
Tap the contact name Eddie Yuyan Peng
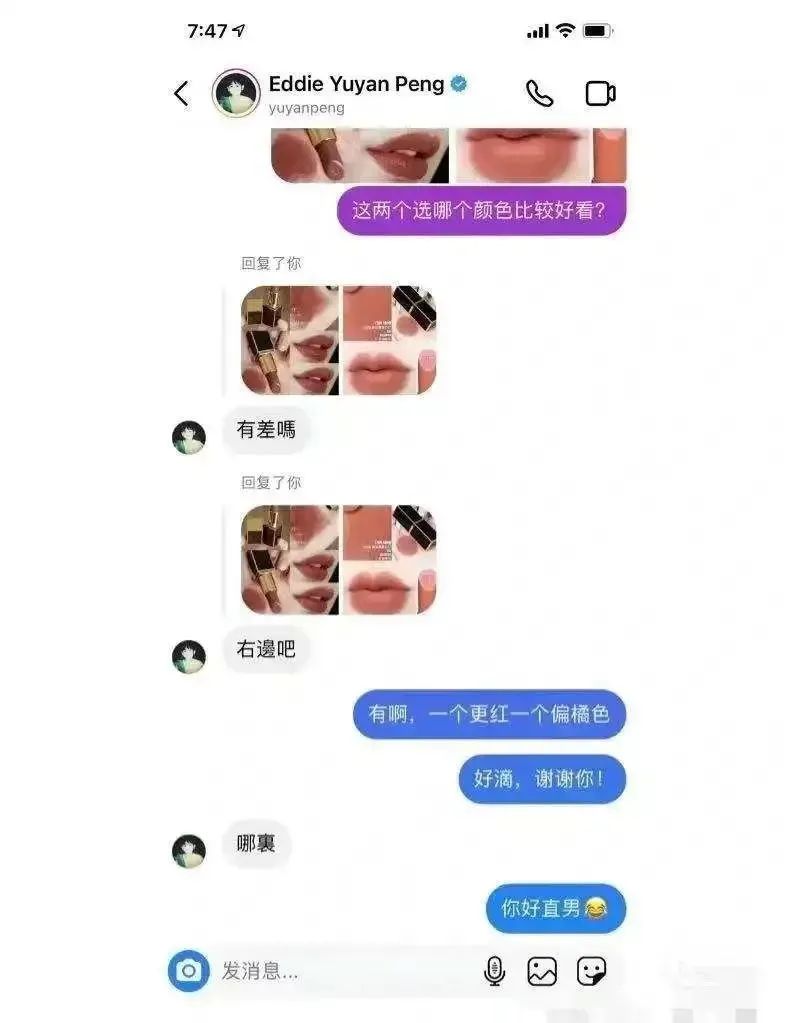(357, 84)
